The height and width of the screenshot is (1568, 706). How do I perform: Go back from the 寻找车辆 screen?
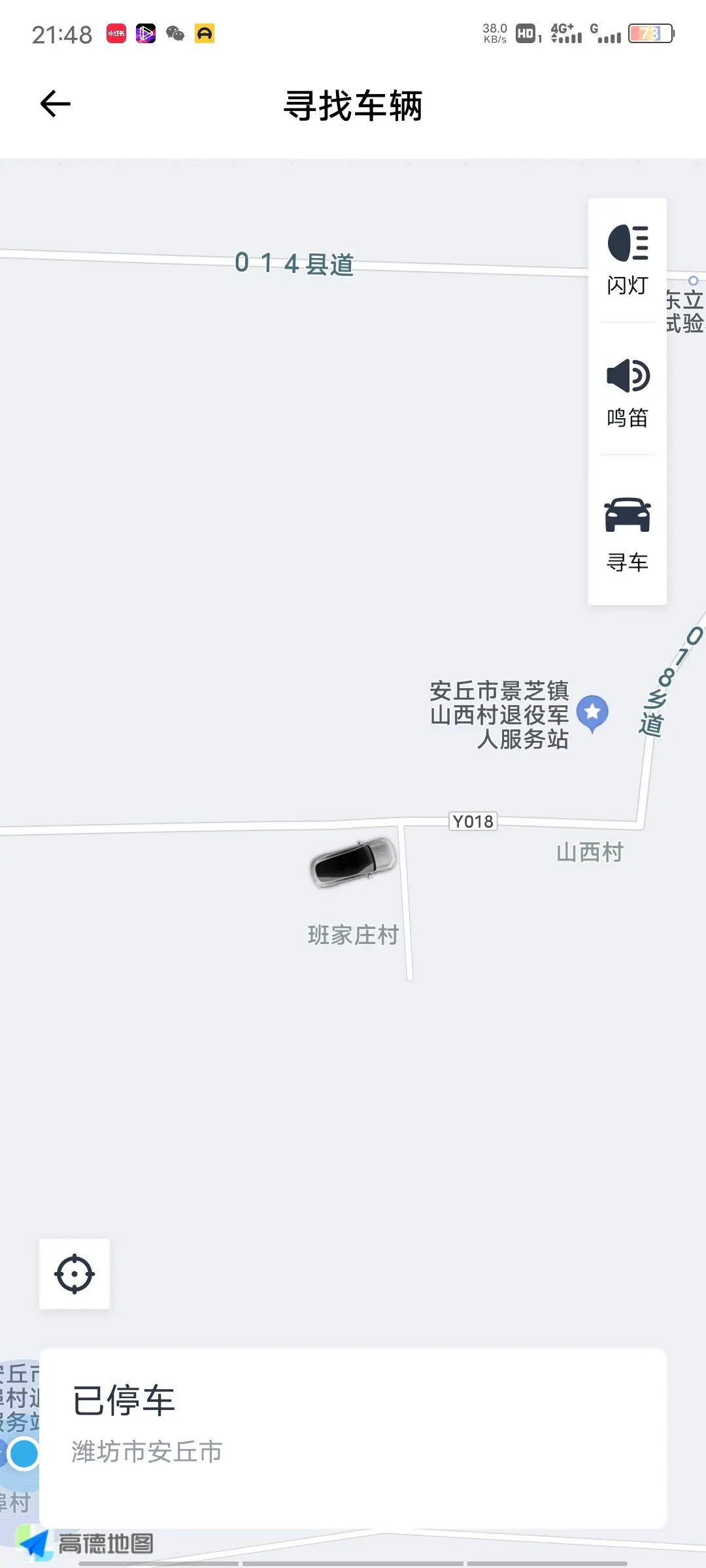(56, 104)
